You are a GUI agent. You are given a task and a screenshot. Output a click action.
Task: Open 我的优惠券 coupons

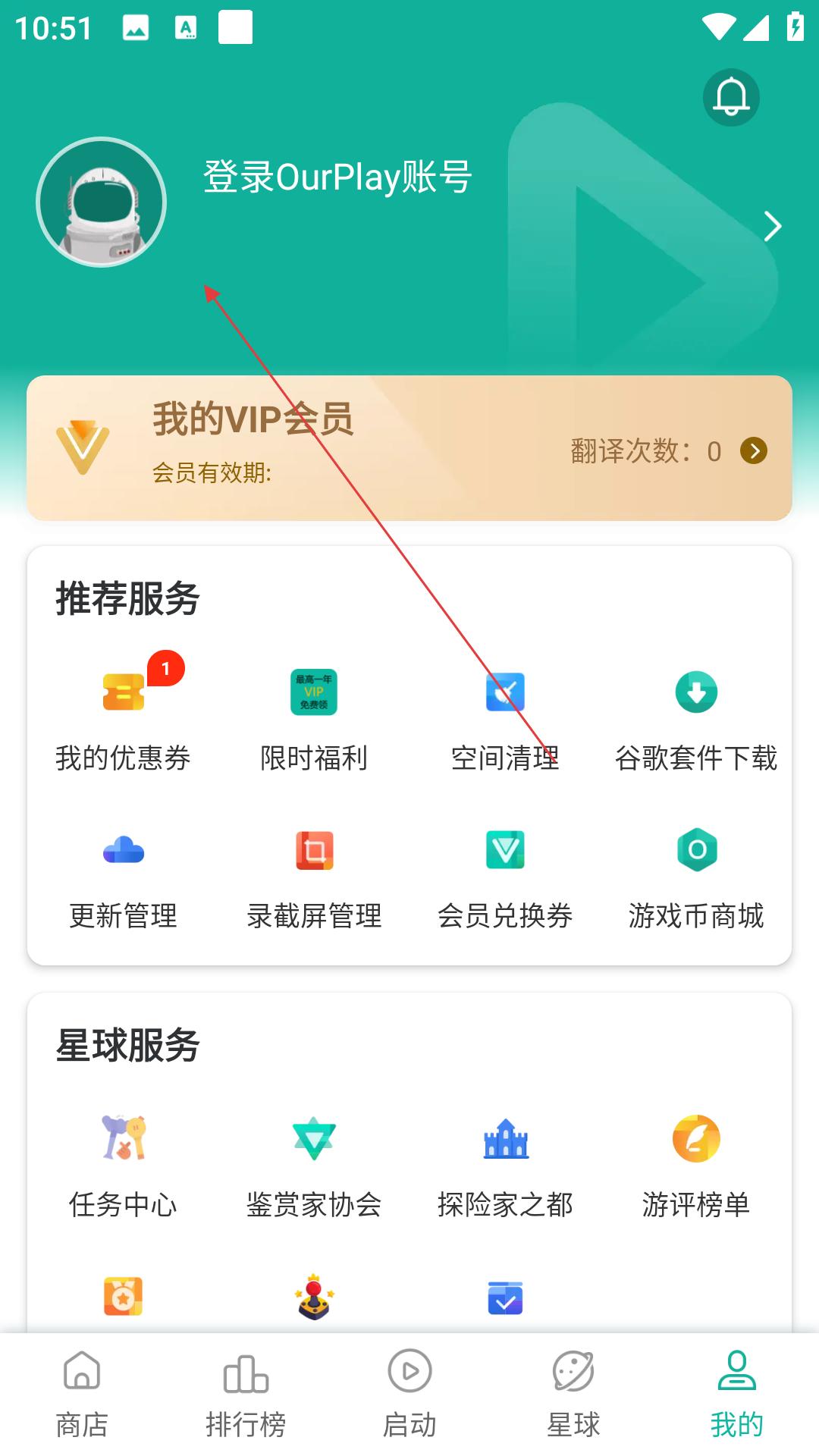click(x=124, y=717)
